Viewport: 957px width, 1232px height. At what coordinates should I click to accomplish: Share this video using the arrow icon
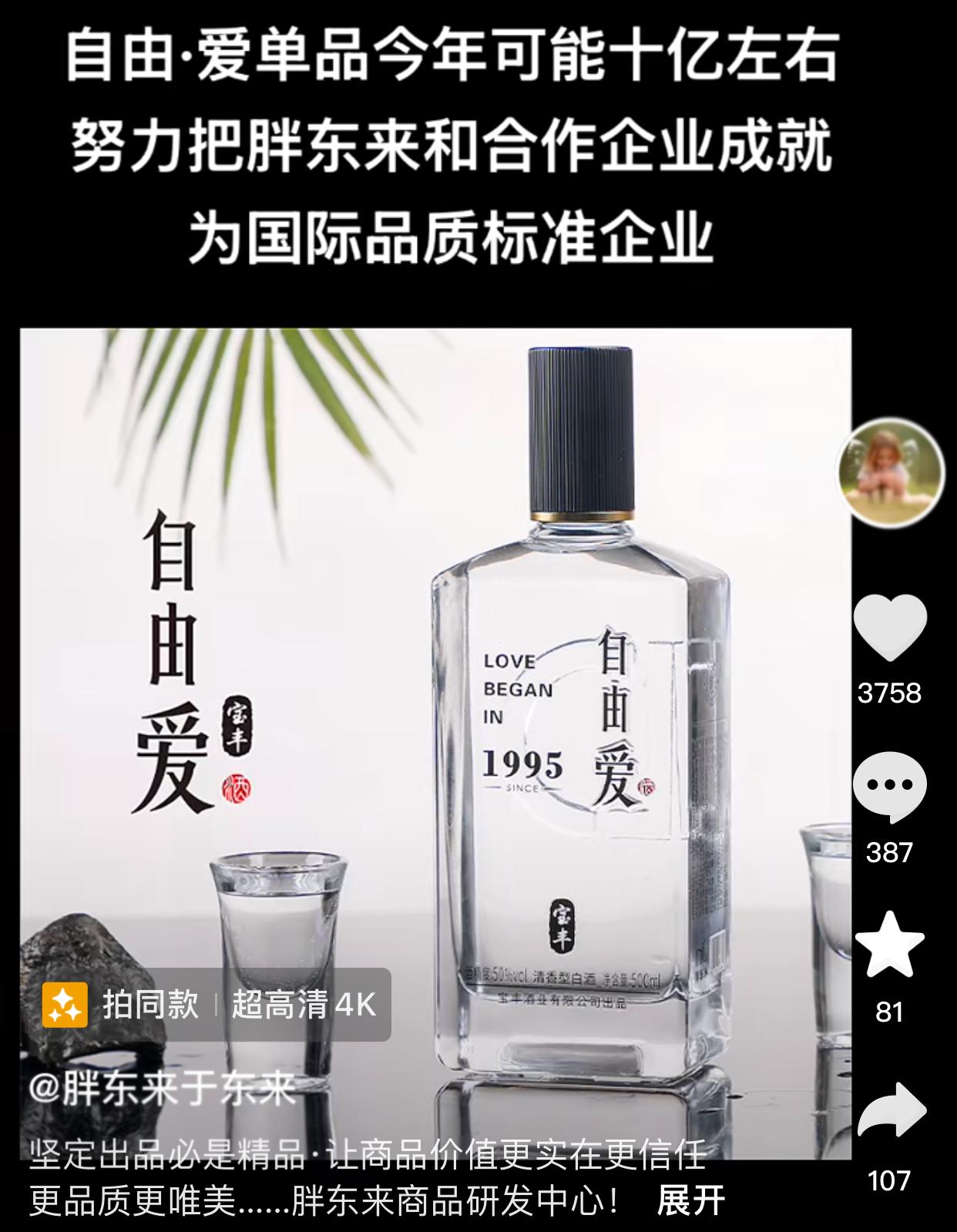coord(891,1111)
